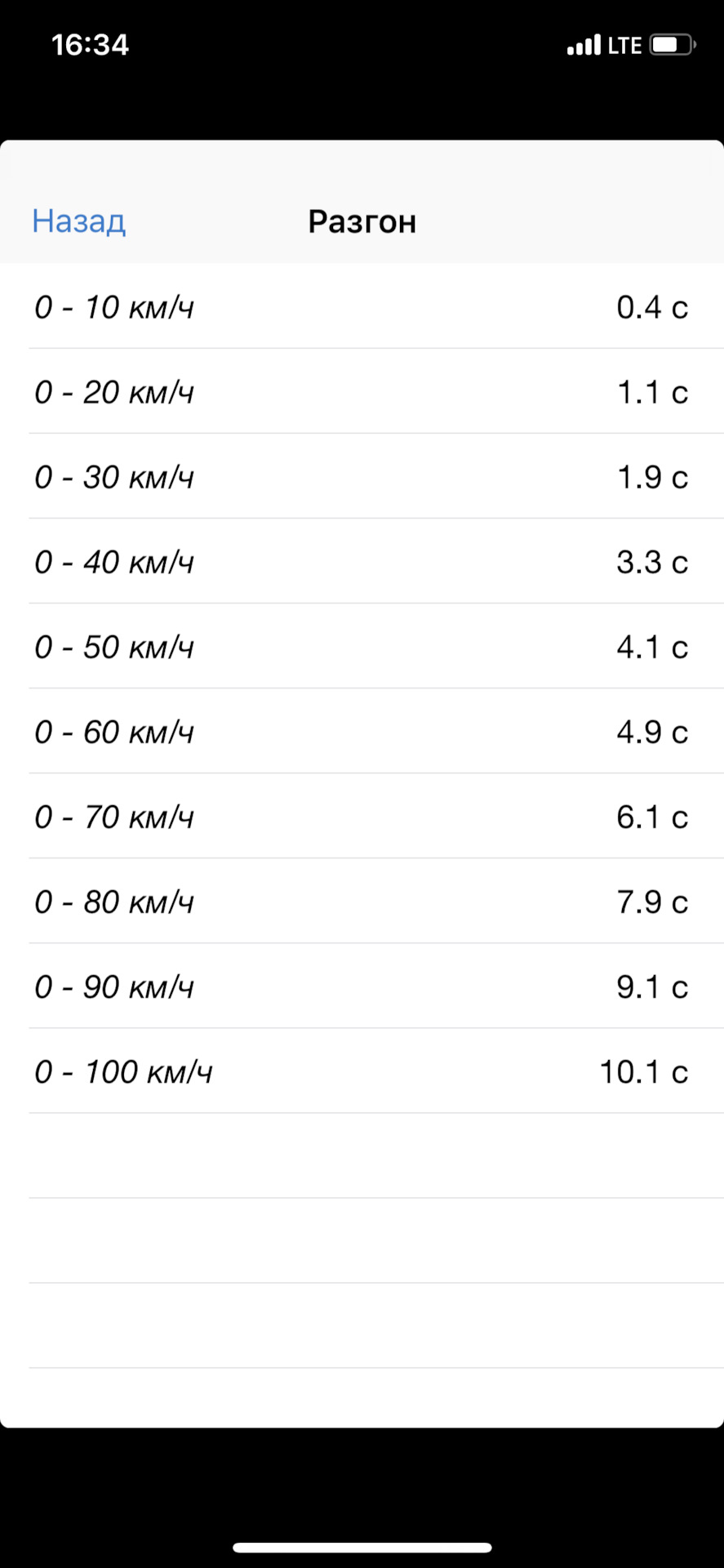Go back using the Назад button
Image resolution: width=724 pixels, height=1568 pixels.
[79, 221]
